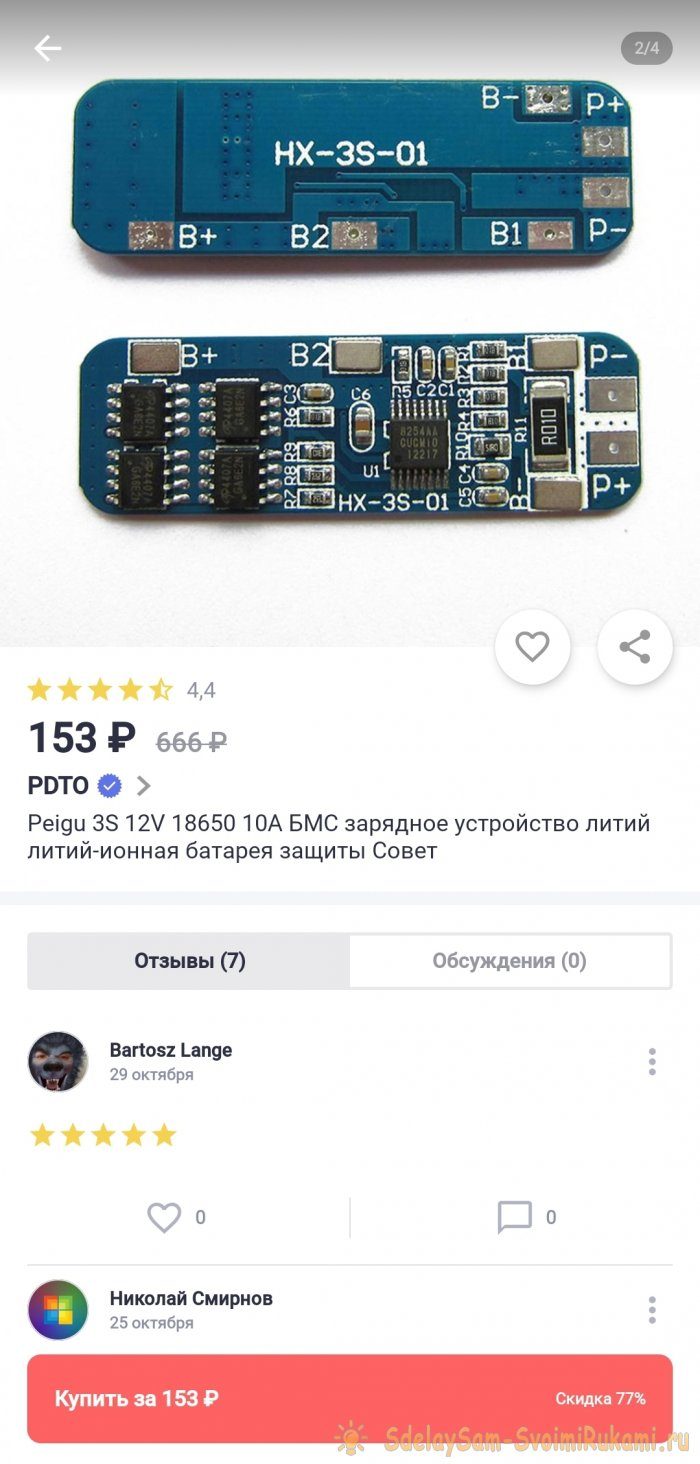Open Bartosz Lange's profile avatar
The image size is (700, 1464).
click(58, 1061)
